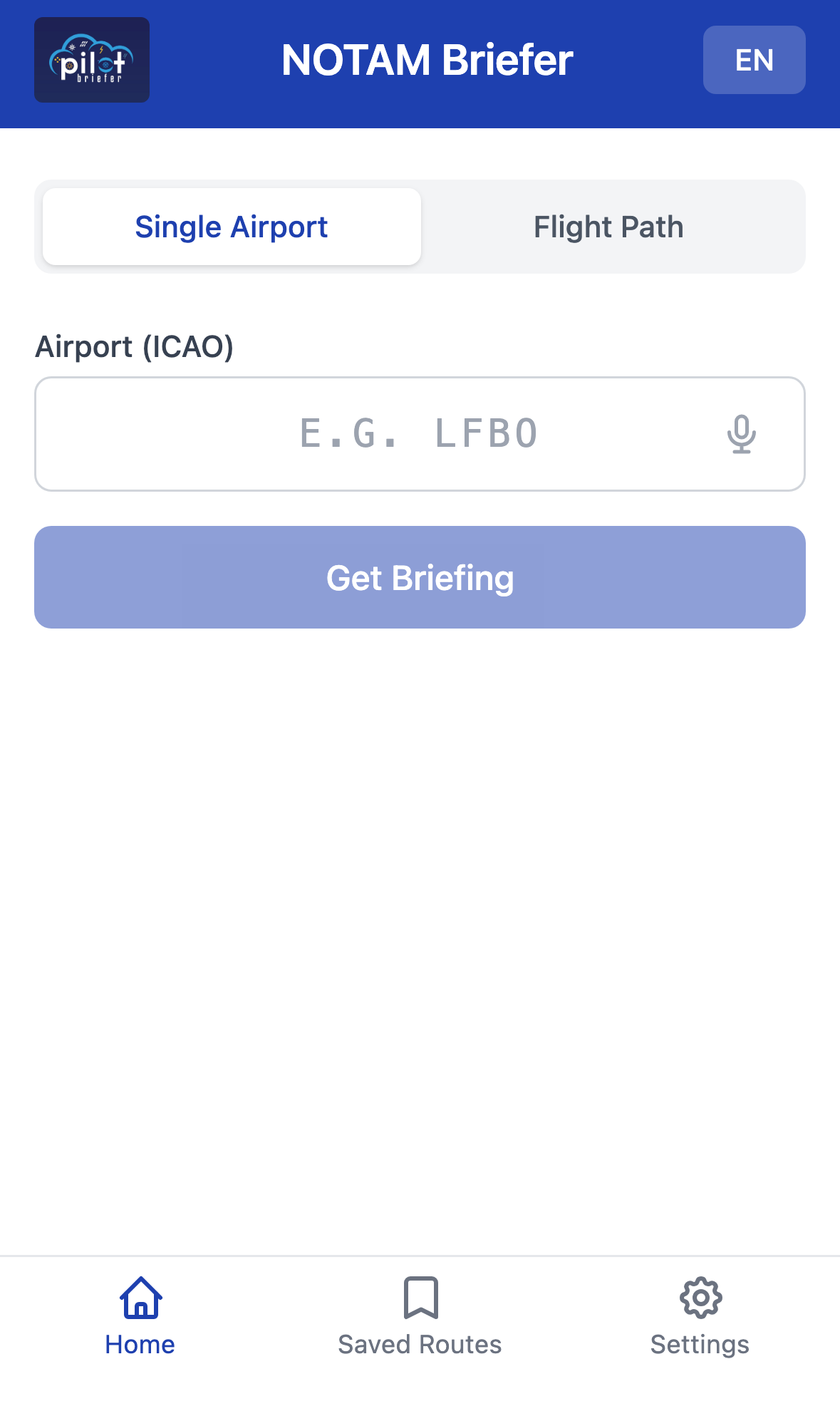Enable voice dictation with the mic toggle
The width and height of the screenshot is (840, 1411).
coord(742,433)
